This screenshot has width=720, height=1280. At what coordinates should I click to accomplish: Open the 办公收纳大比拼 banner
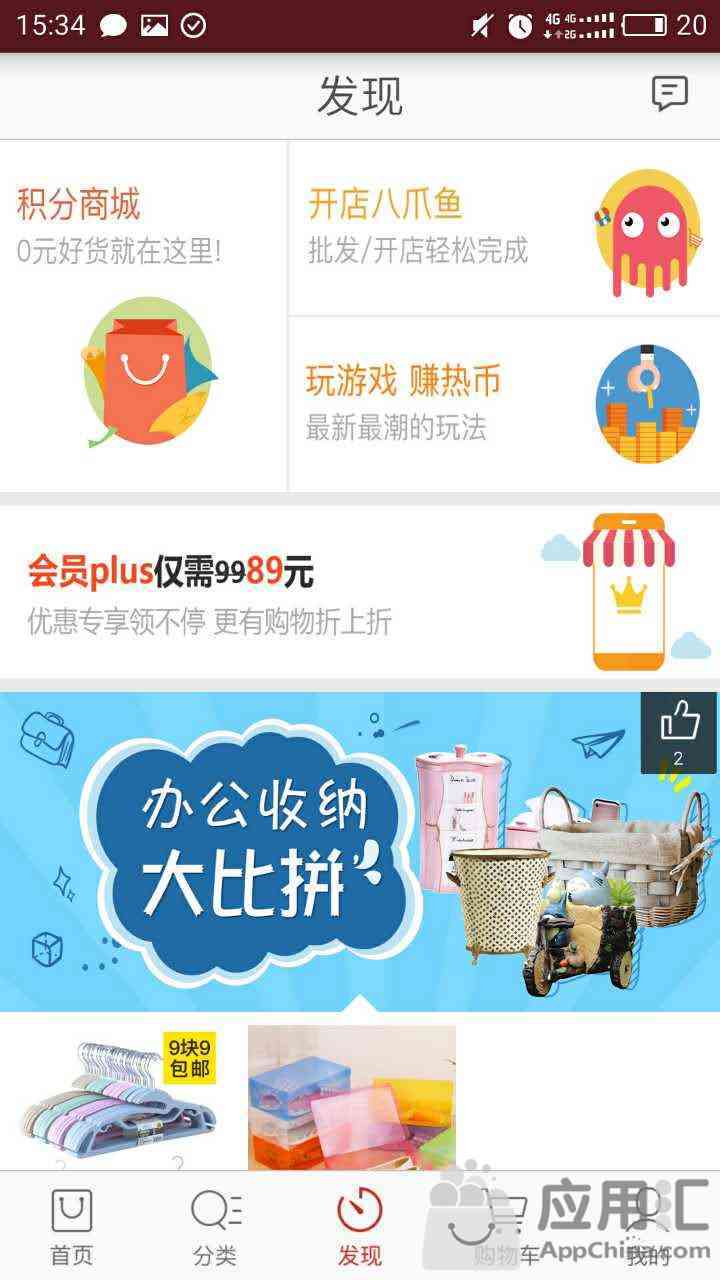point(360,852)
